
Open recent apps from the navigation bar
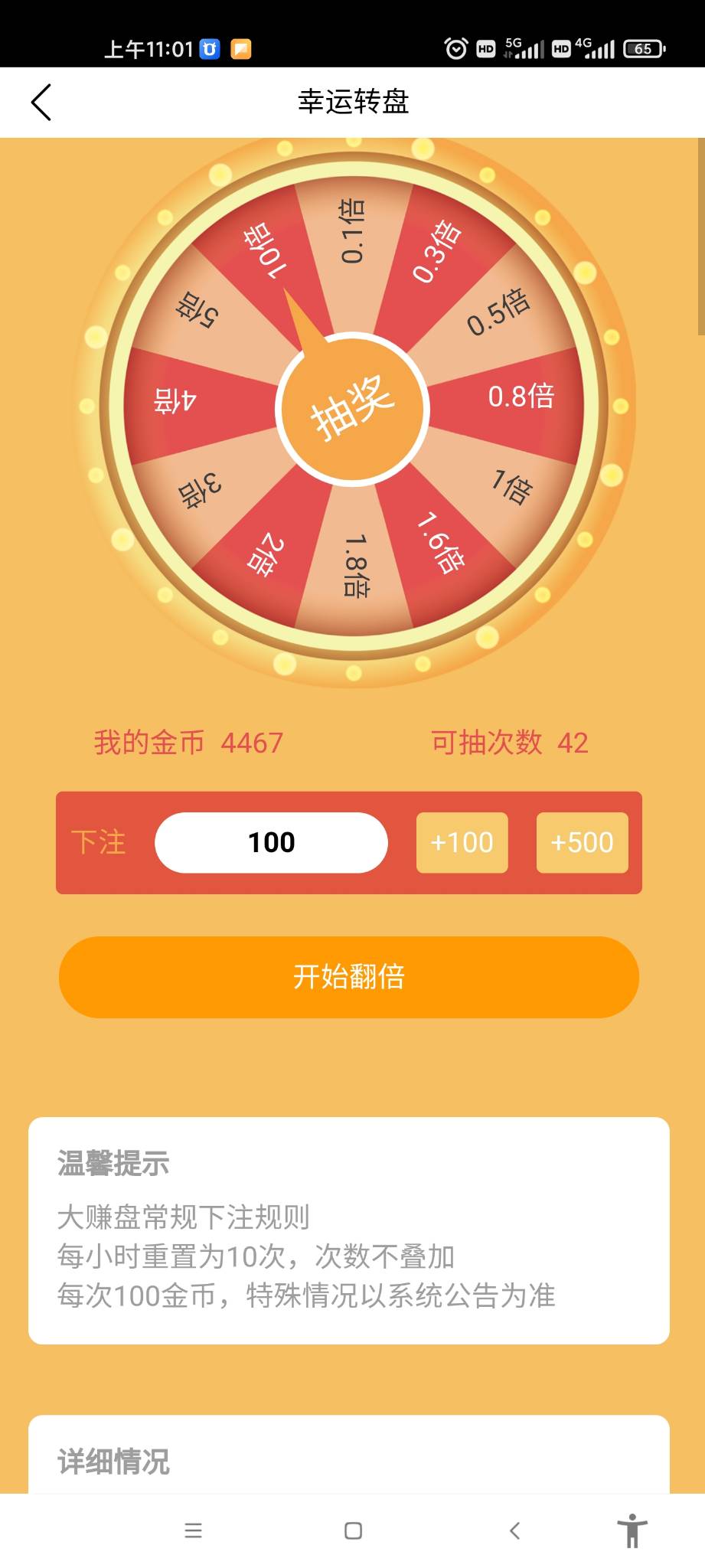coord(193,1530)
